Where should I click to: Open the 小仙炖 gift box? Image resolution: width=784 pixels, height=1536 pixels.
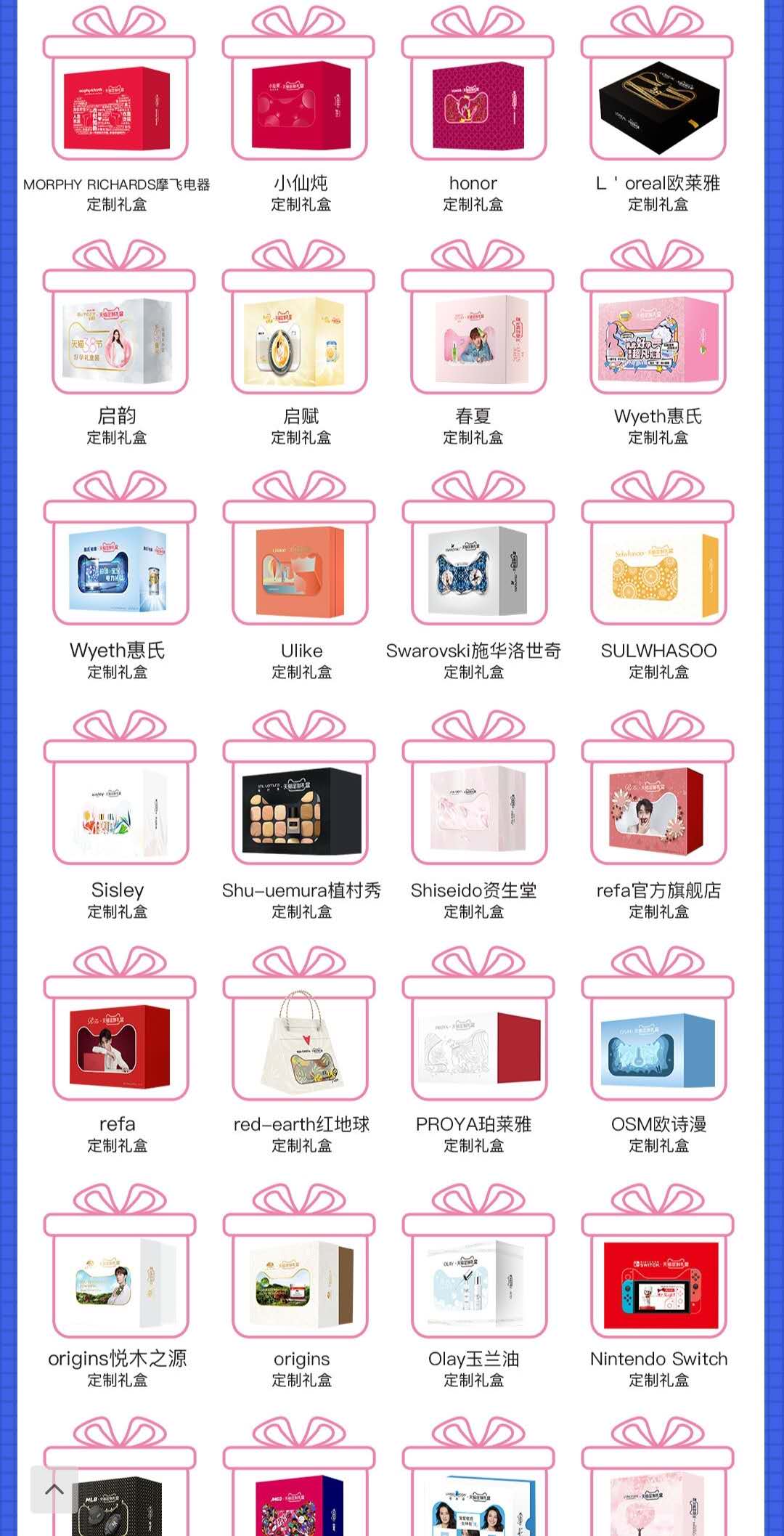point(299,109)
